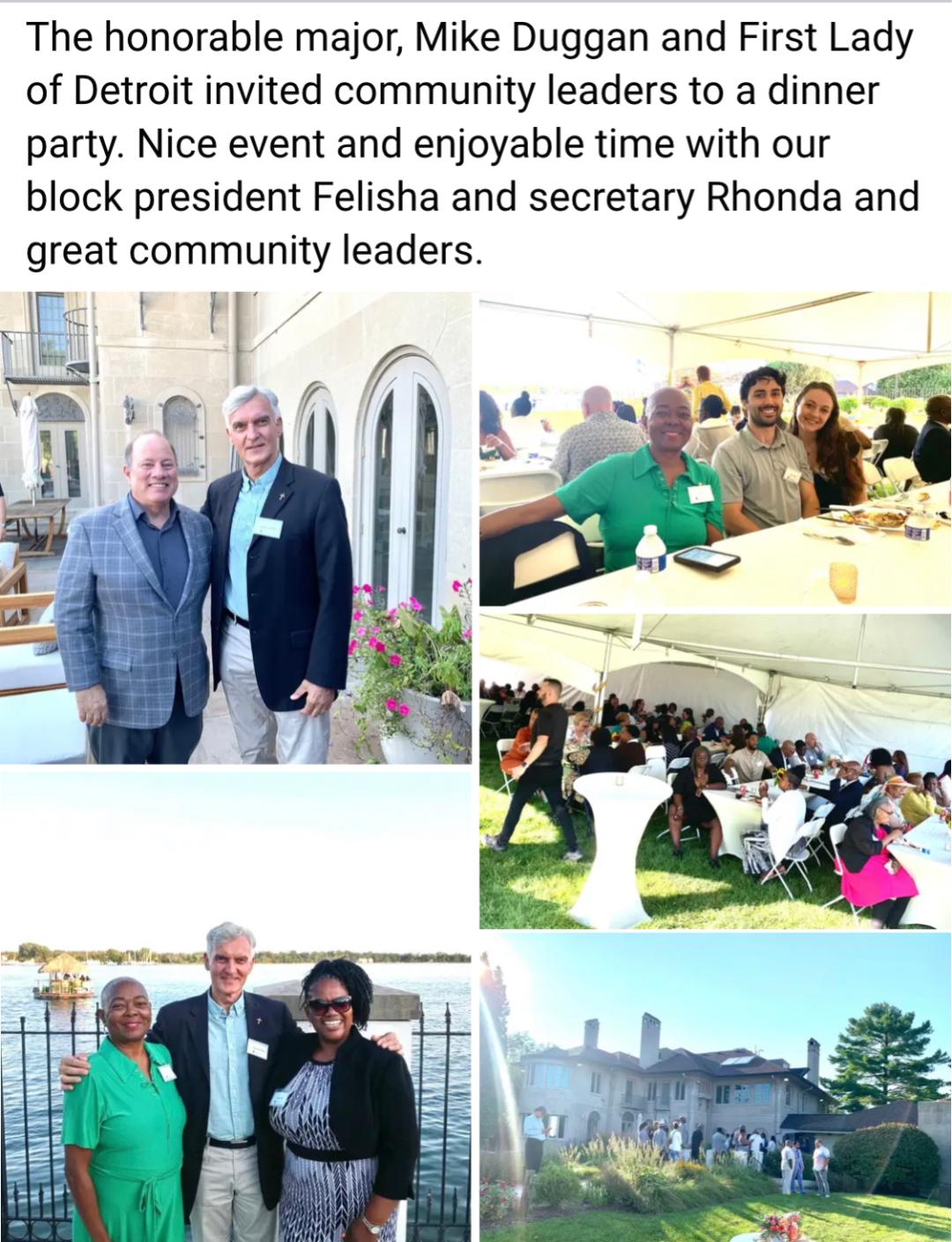
Task: Open photo of the mansion and garden
Action: 715,1088
